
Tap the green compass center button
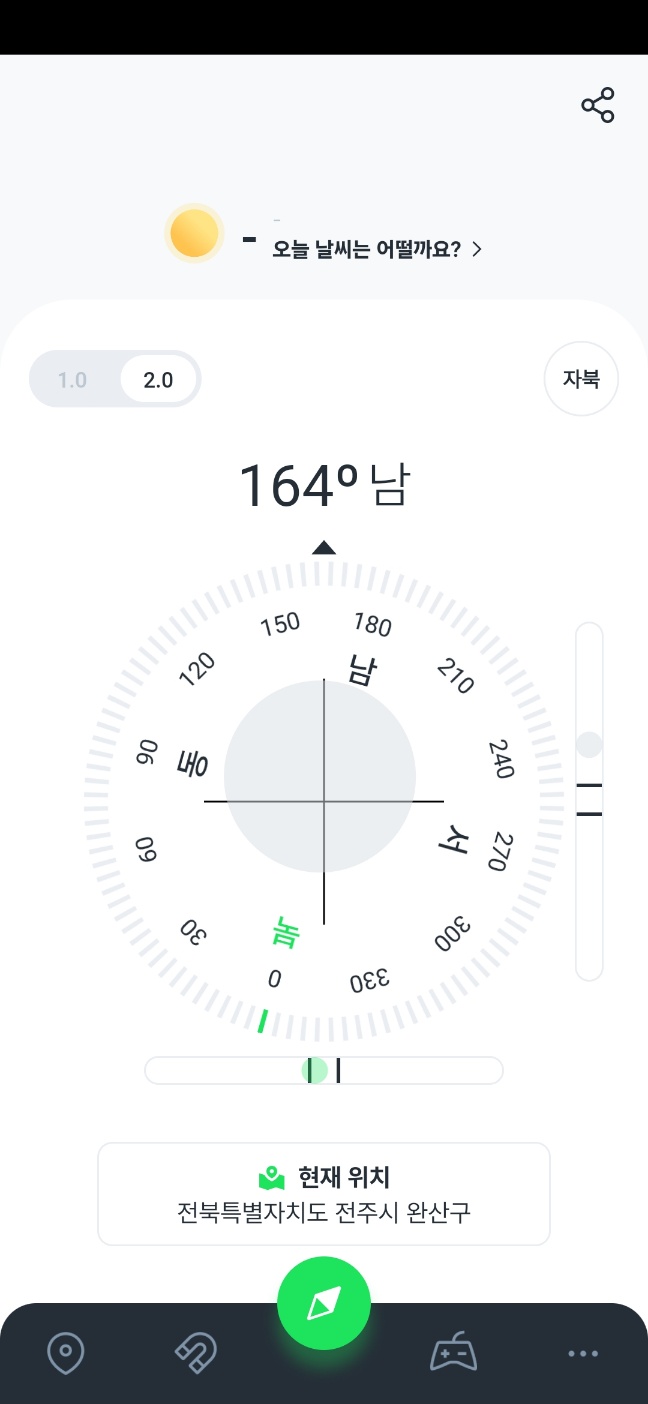point(324,1303)
